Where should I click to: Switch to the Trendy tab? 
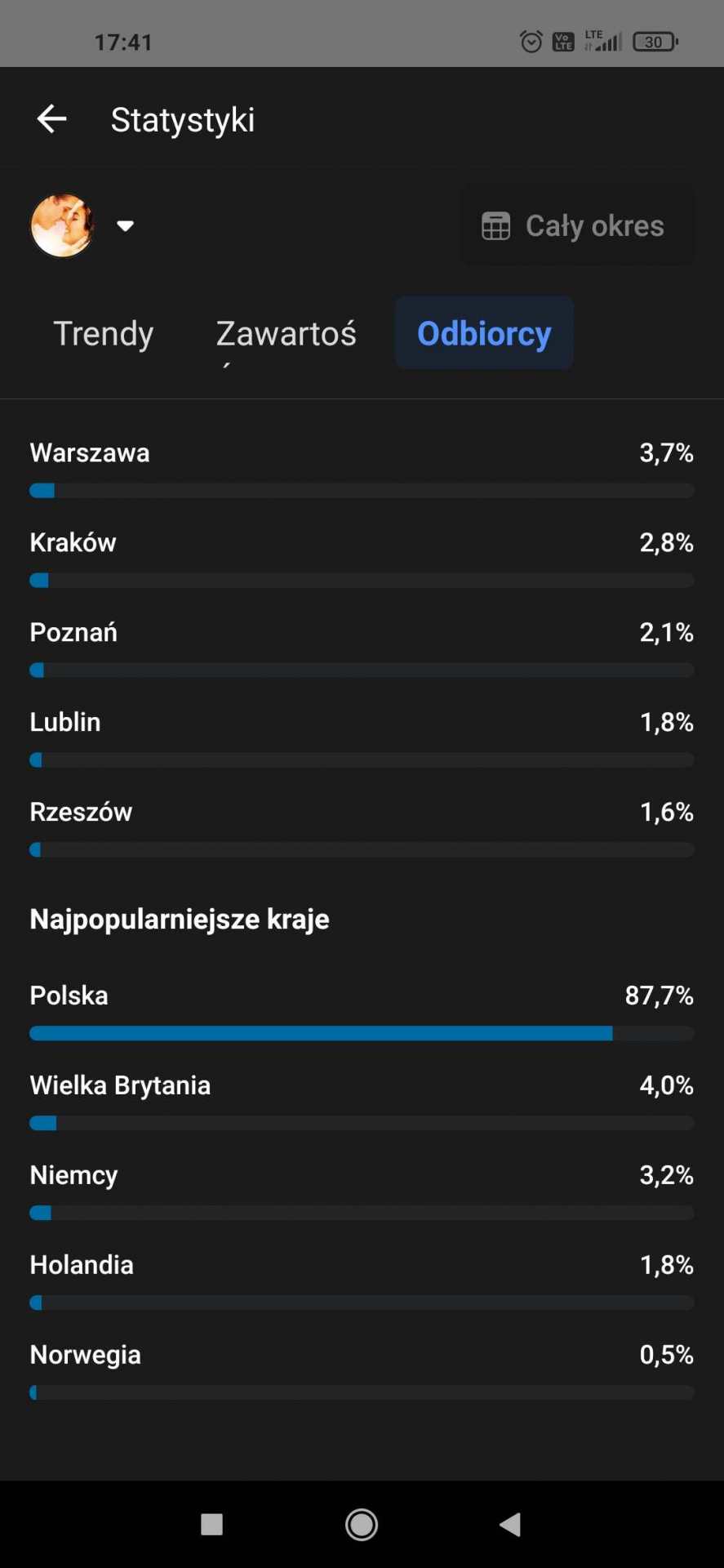point(104,333)
